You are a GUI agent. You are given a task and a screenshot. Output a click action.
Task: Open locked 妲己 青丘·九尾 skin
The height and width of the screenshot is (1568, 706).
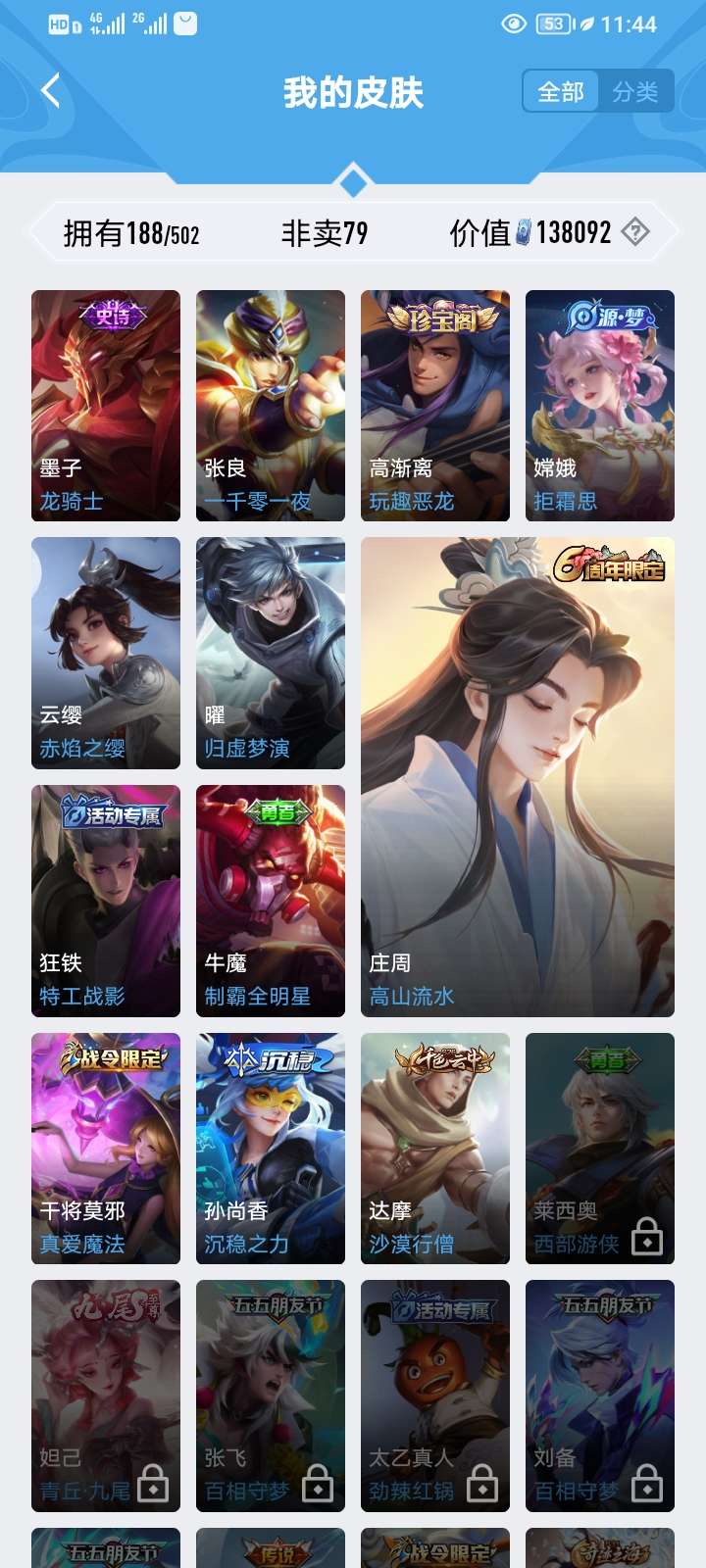(x=106, y=1395)
